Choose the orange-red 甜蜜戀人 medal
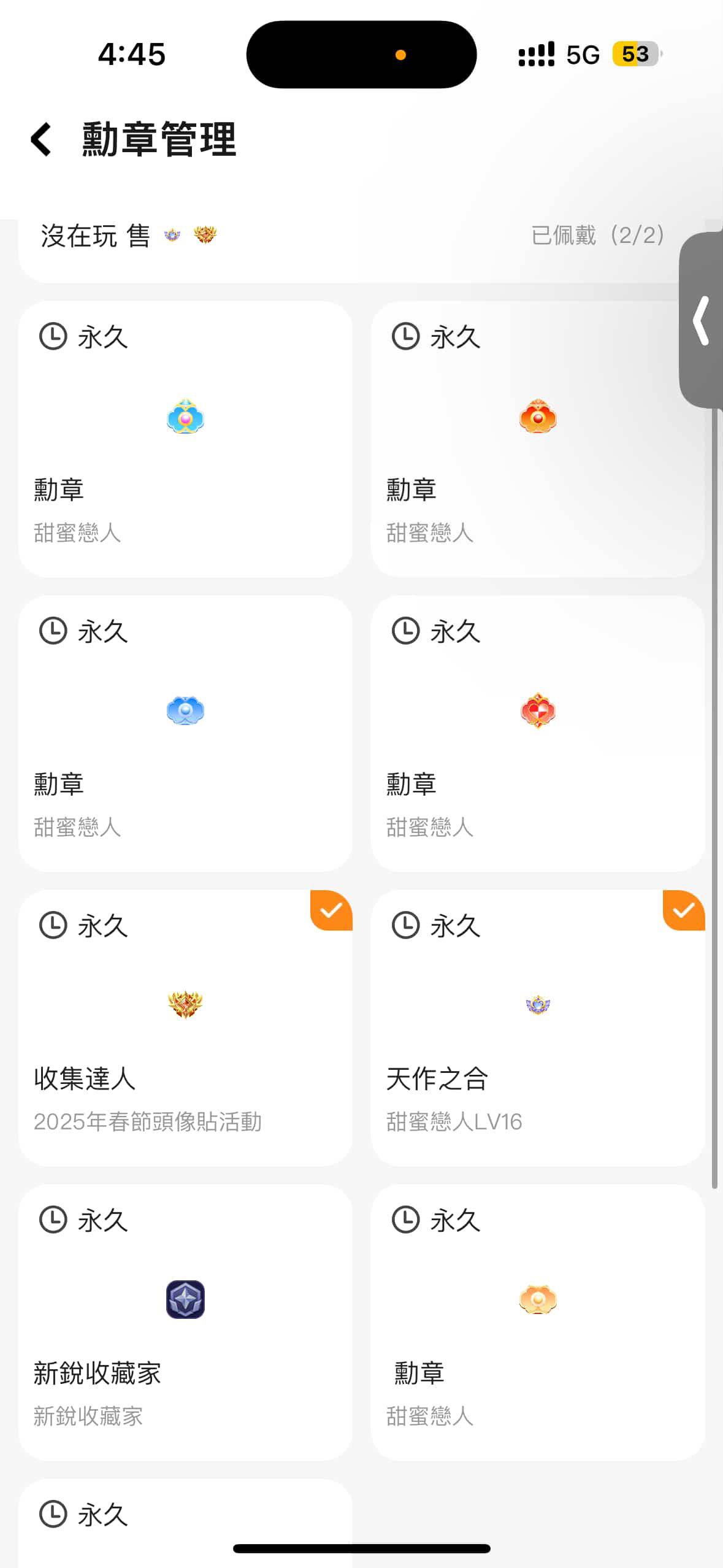The width and height of the screenshot is (723, 1568). (x=538, y=439)
